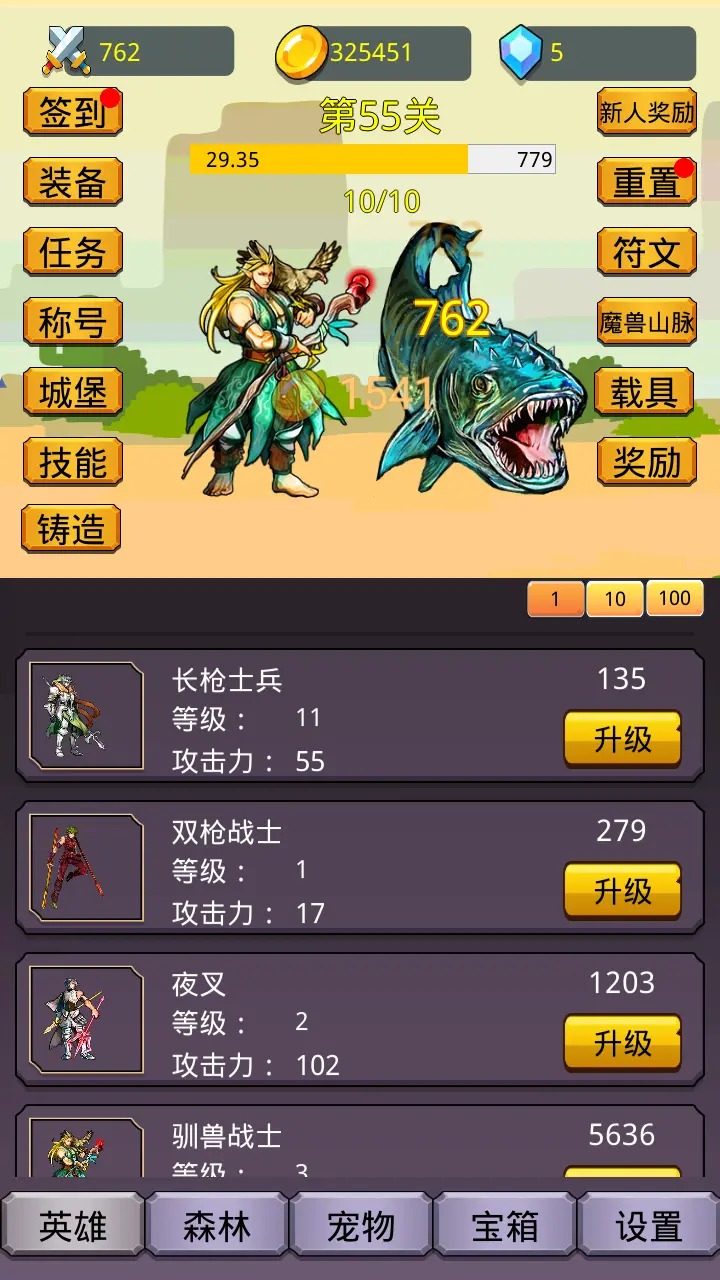
Task: Open the 铸造 forging menu
Action: pyautogui.click(x=71, y=530)
